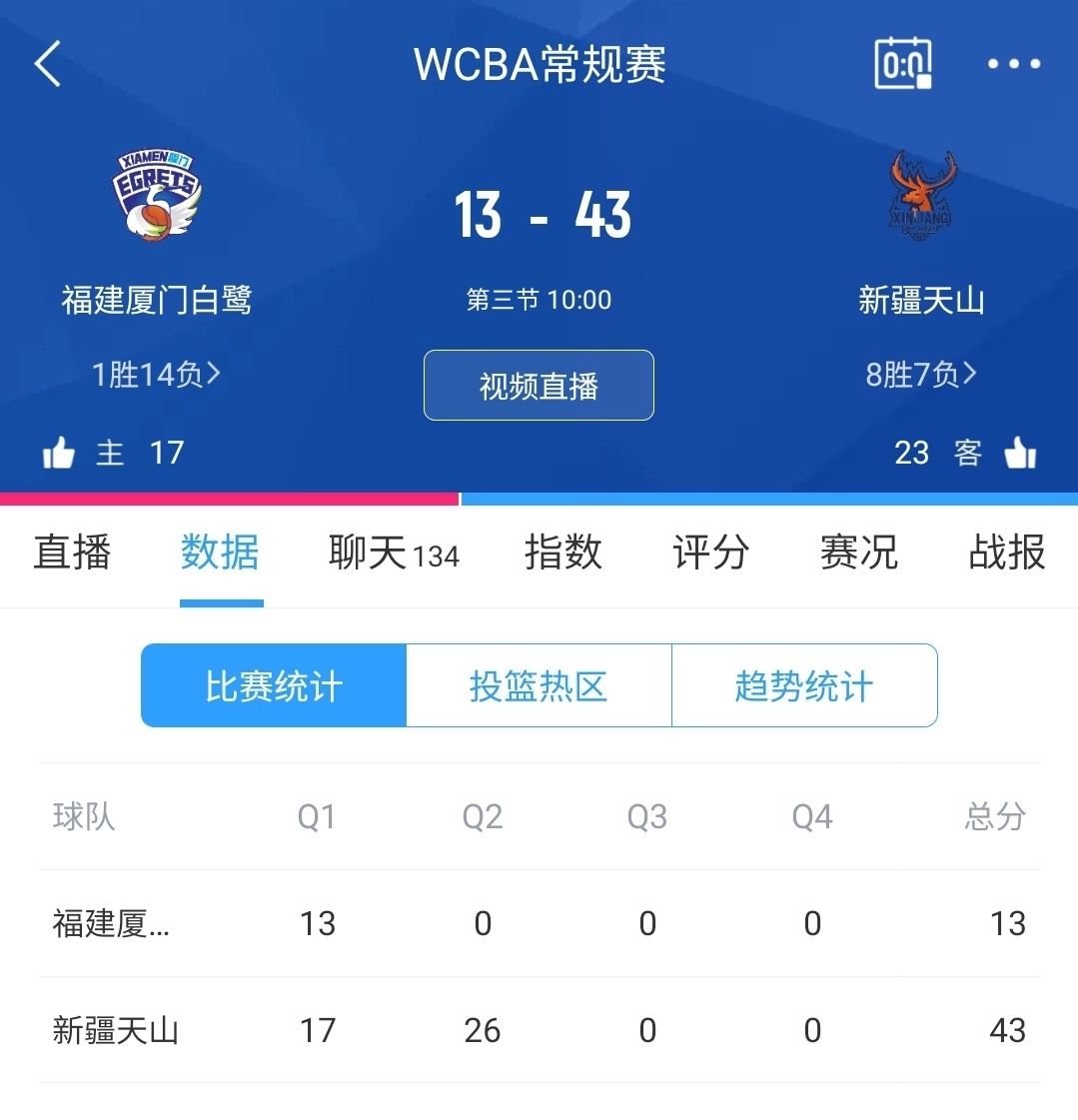Like the away team with thumbs-up
Image resolution: width=1078 pixels, height=1120 pixels.
coord(1020,454)
